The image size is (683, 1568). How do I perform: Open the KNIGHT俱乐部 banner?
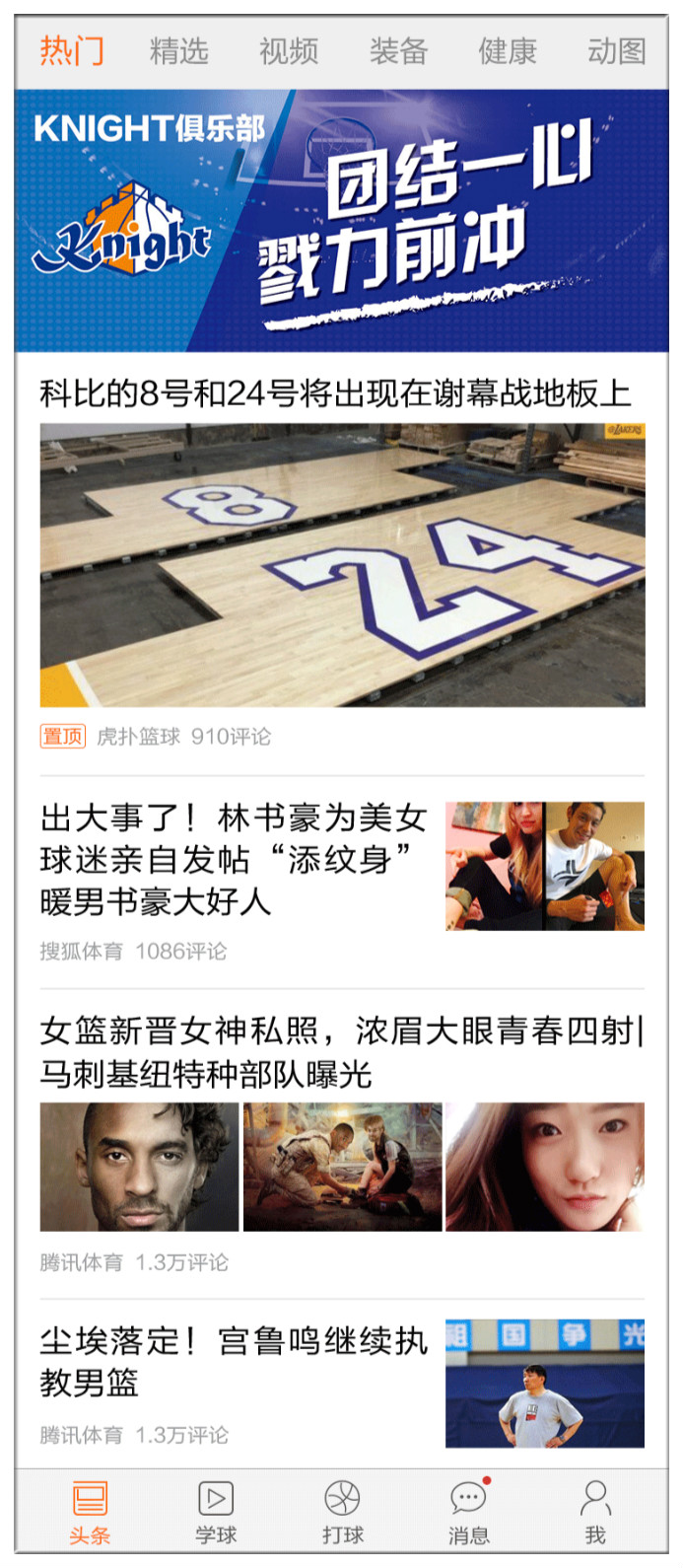pyautogui.click(x=341, y=221)
